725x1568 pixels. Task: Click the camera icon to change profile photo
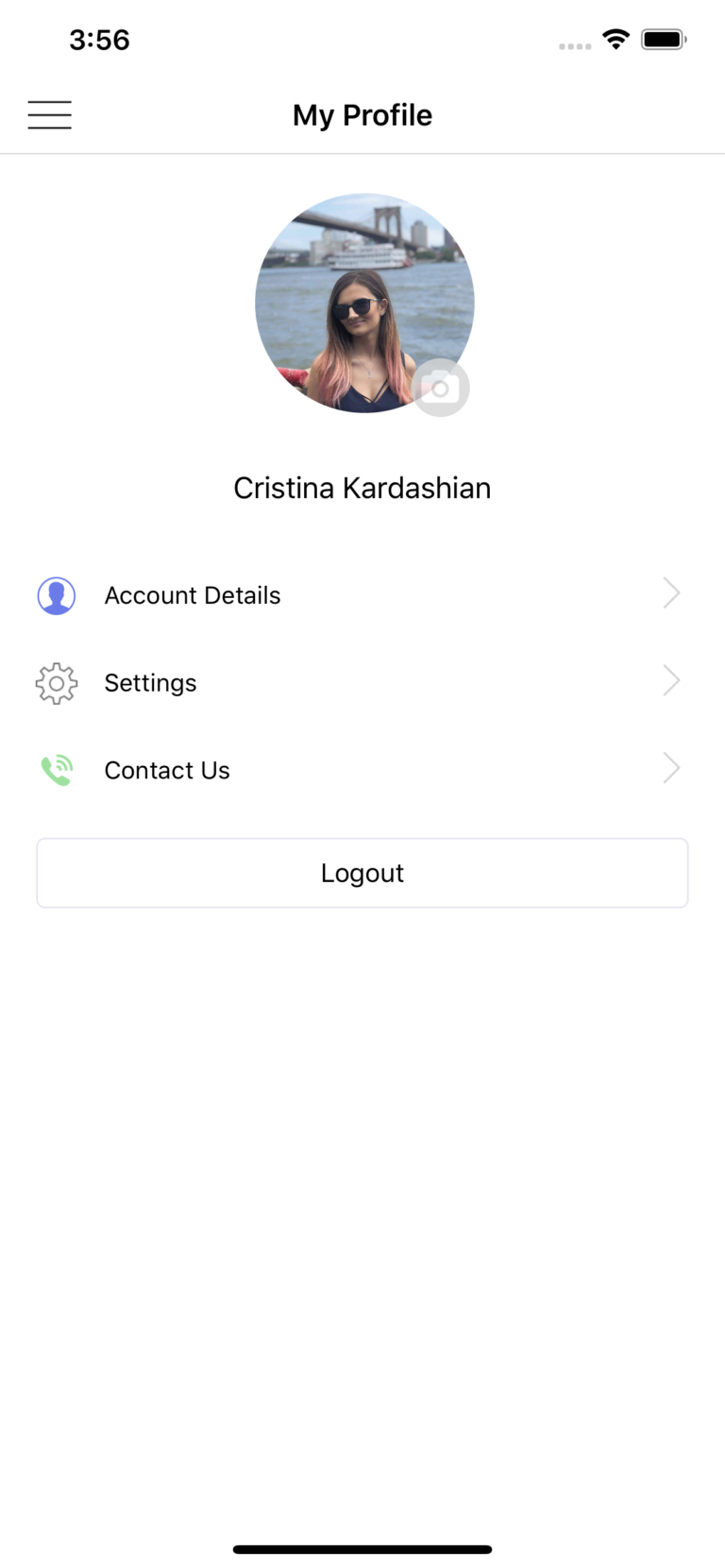point(440,387)
